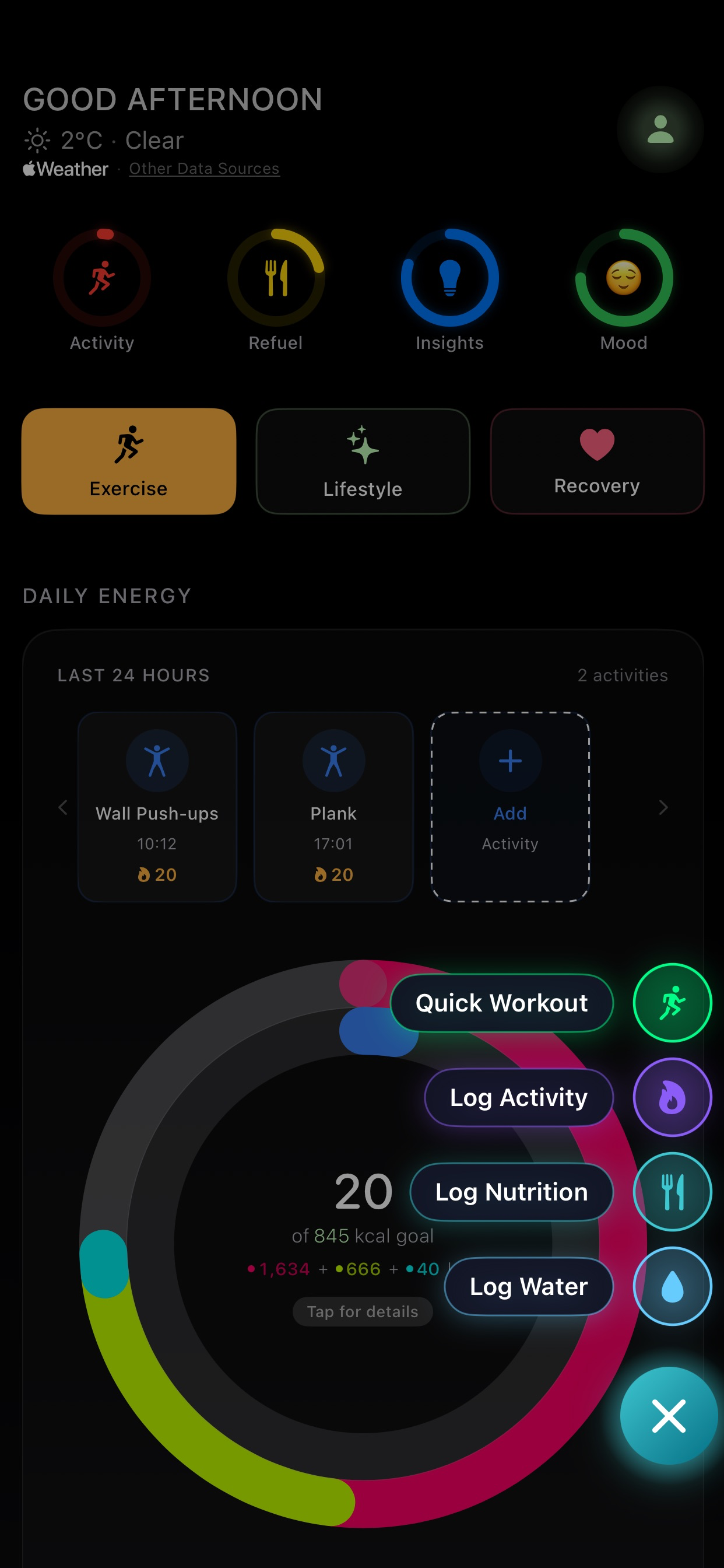The image size is (724, 1568).
Task: Open the Wall Push-ups activity card
Action: 157,807
